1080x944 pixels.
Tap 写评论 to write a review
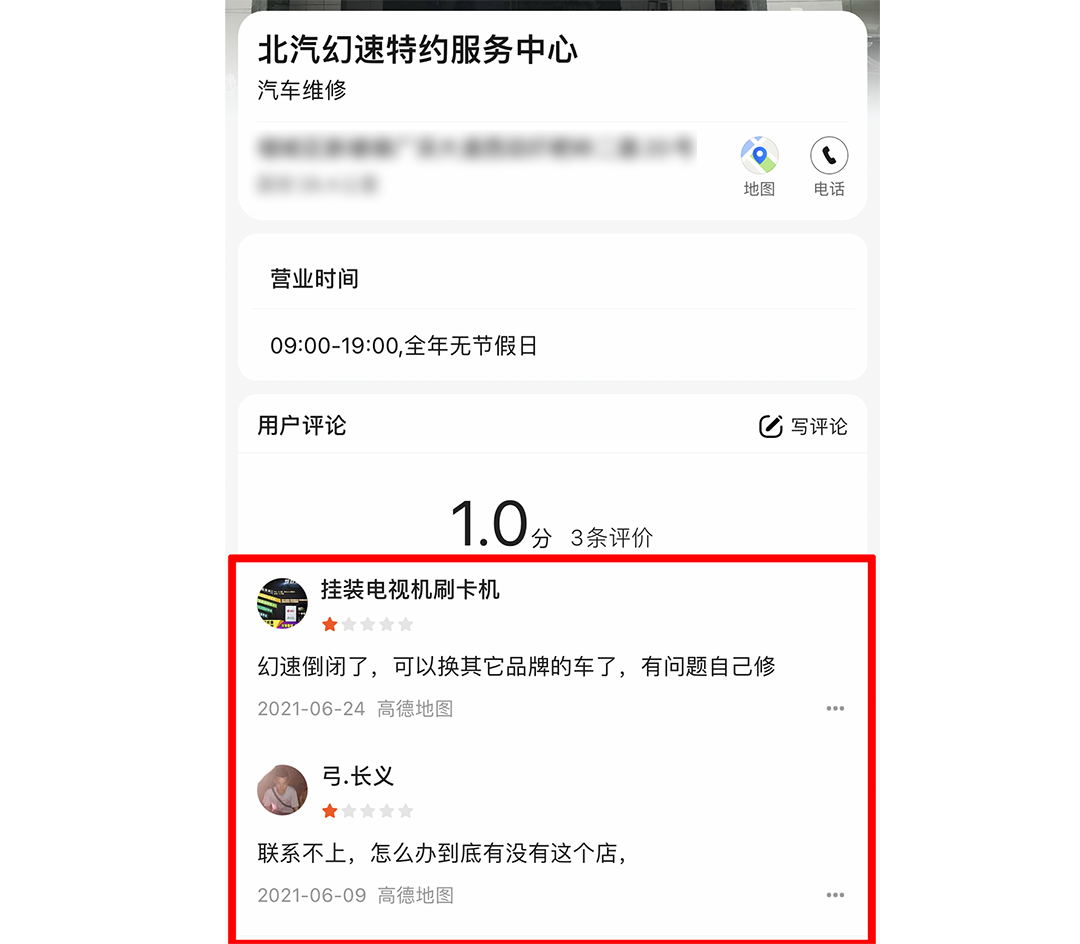(803, 427)
